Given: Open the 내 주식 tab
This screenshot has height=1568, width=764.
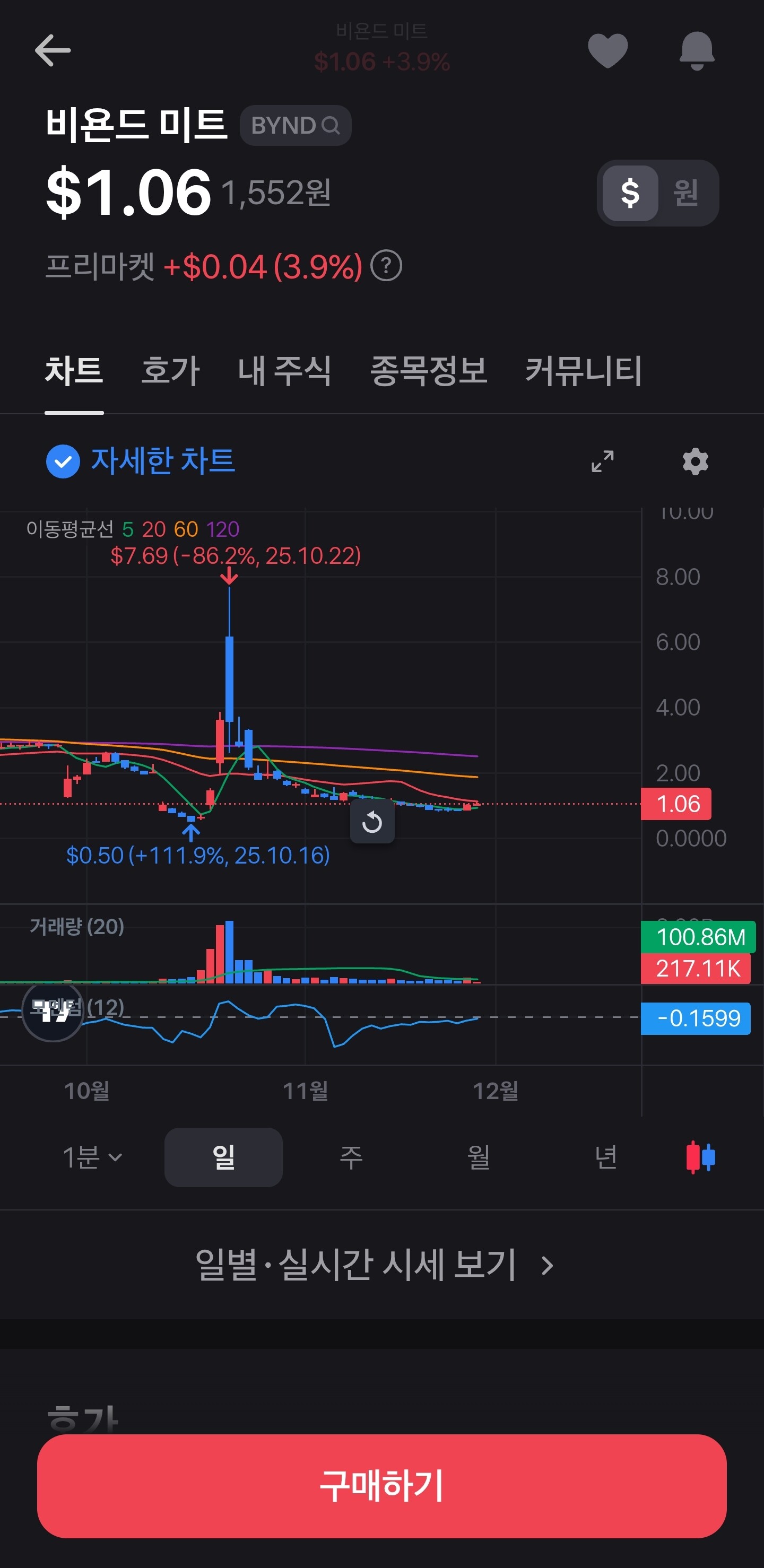Looking at the screenshot, I should (x=284, y=371).
